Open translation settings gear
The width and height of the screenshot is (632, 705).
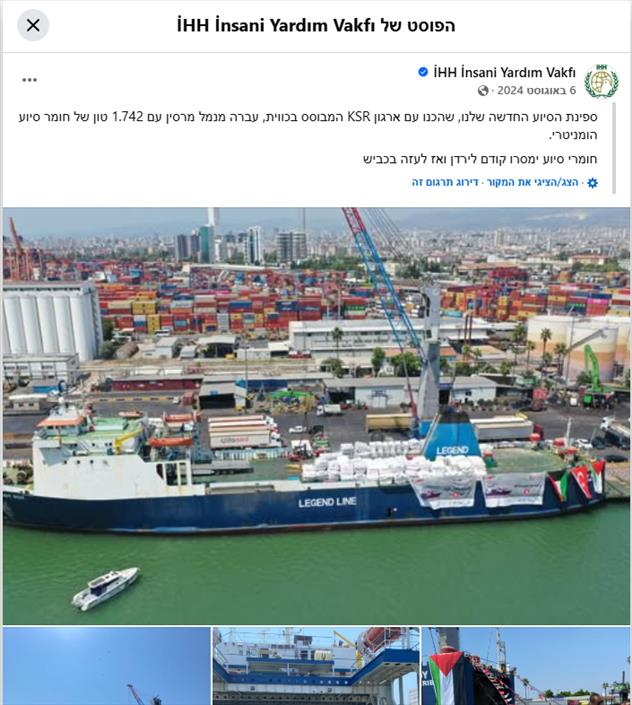click(x=592, y=183)
